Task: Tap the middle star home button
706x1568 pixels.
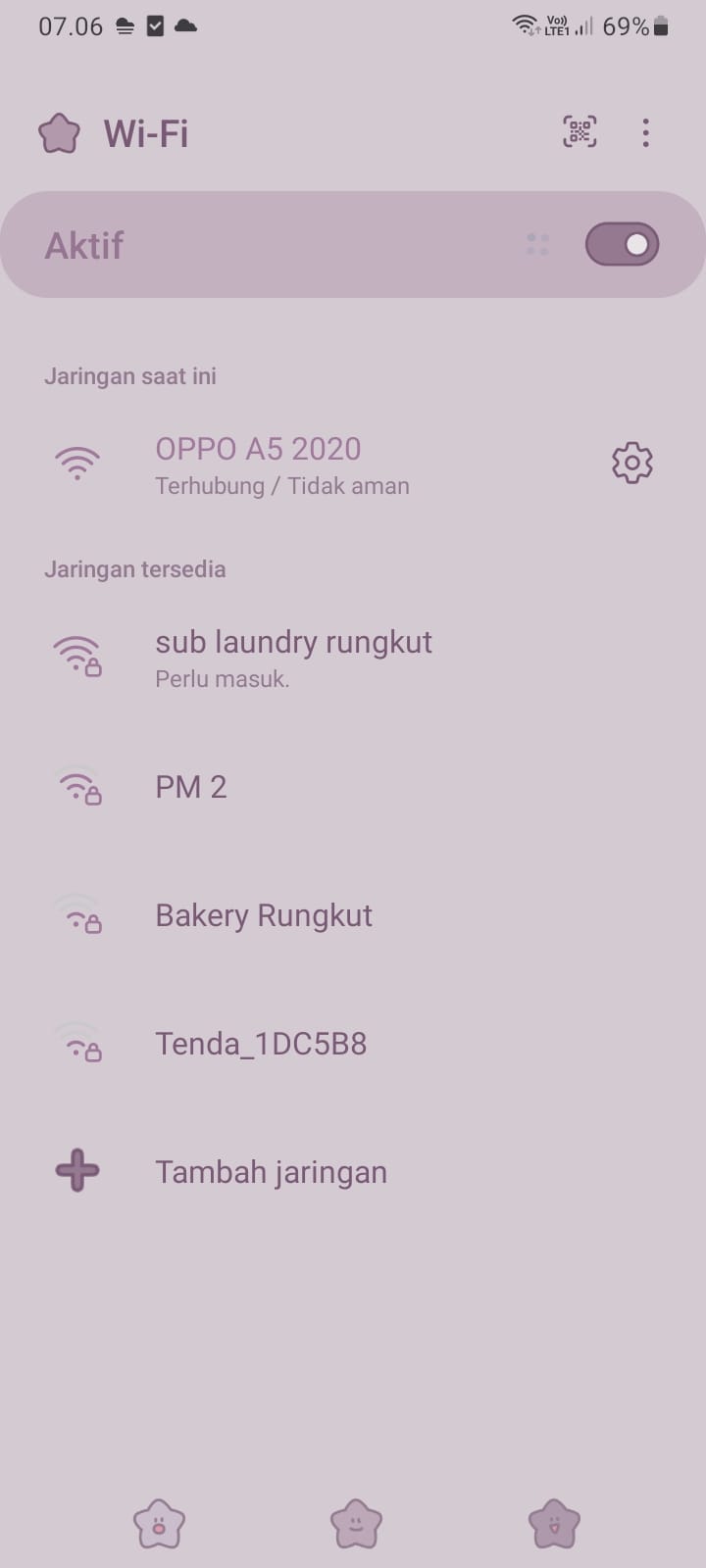Action: [356, 1524]
